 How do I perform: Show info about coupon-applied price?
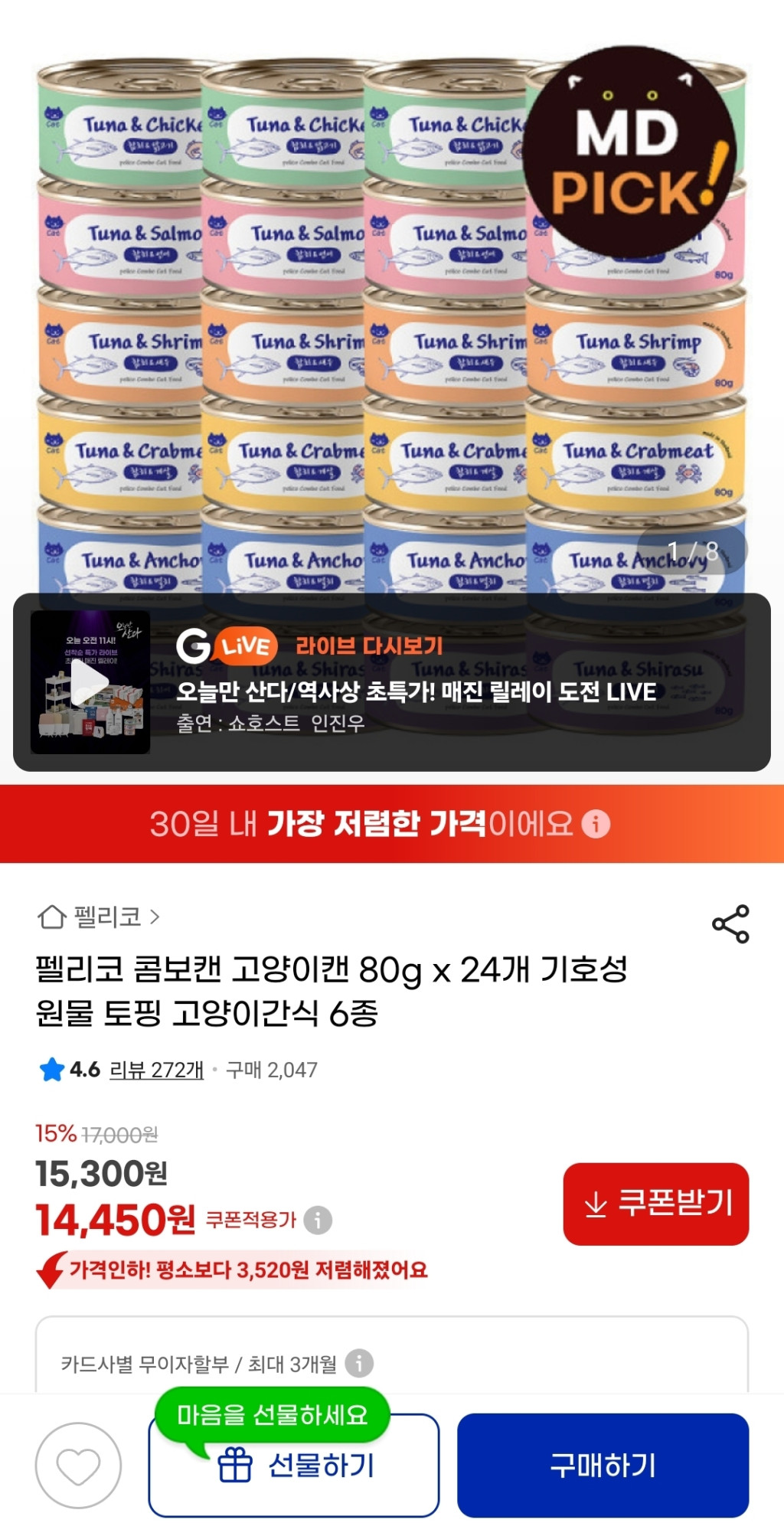click(x=318, y=1220)
